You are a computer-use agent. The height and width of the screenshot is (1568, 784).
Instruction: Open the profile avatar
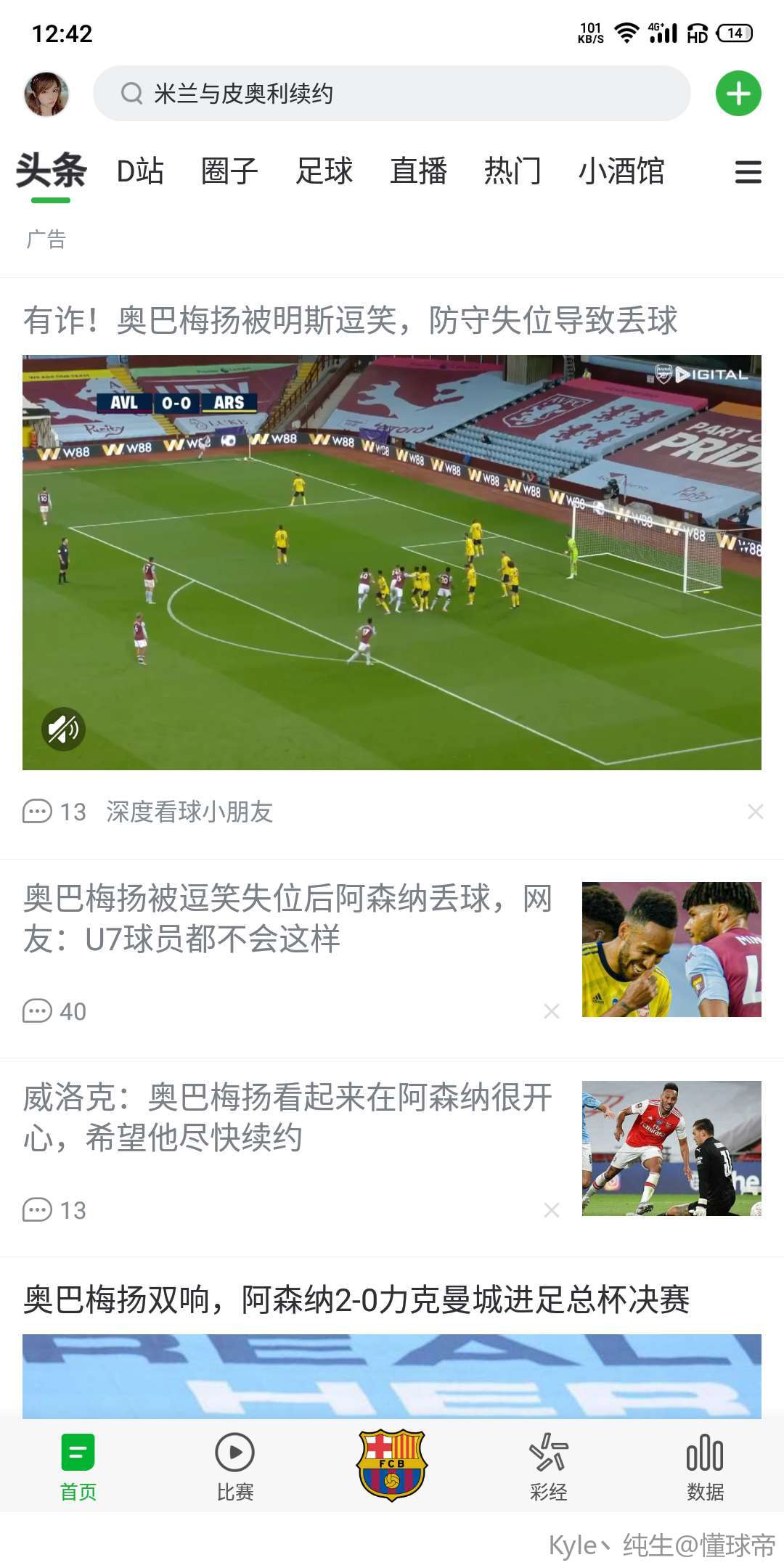[x=46, y=94]
